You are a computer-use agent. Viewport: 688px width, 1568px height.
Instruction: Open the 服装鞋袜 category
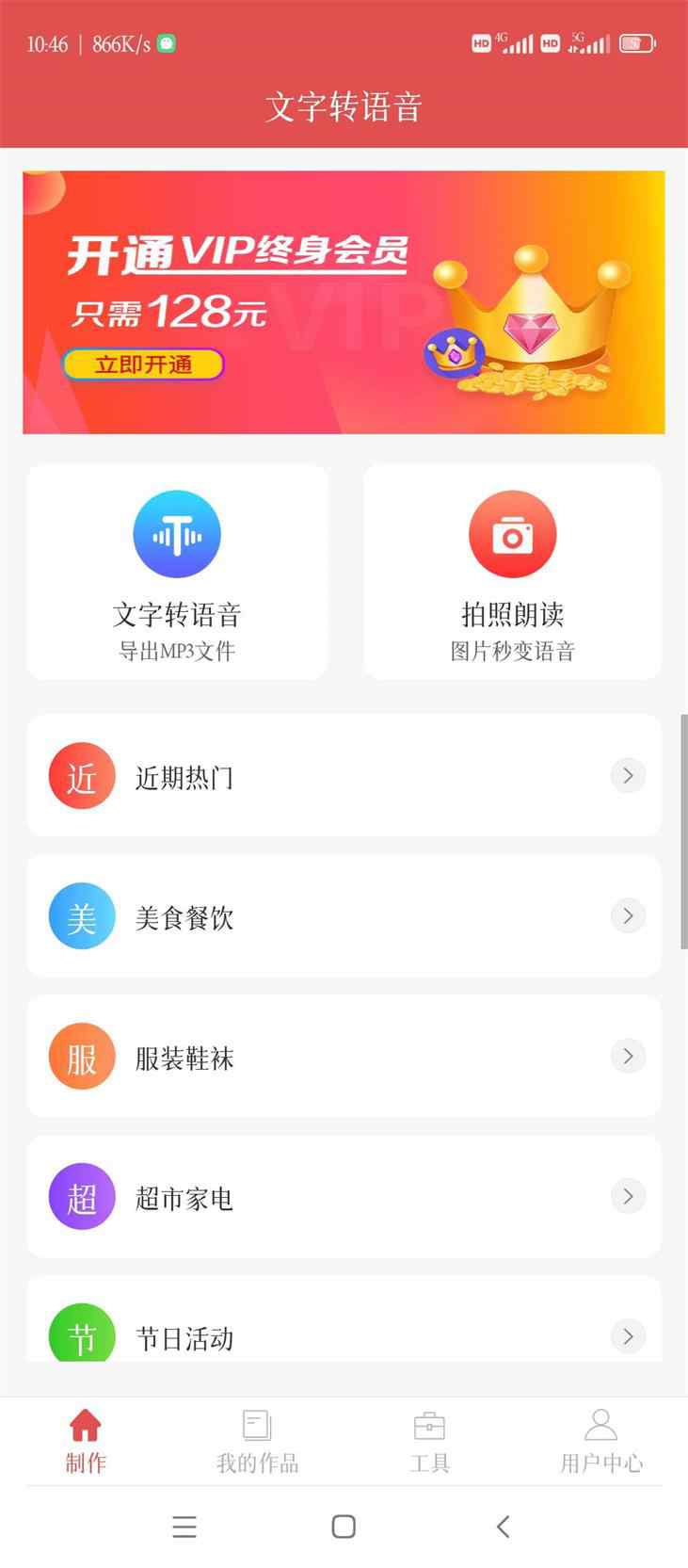(344, 1056)
